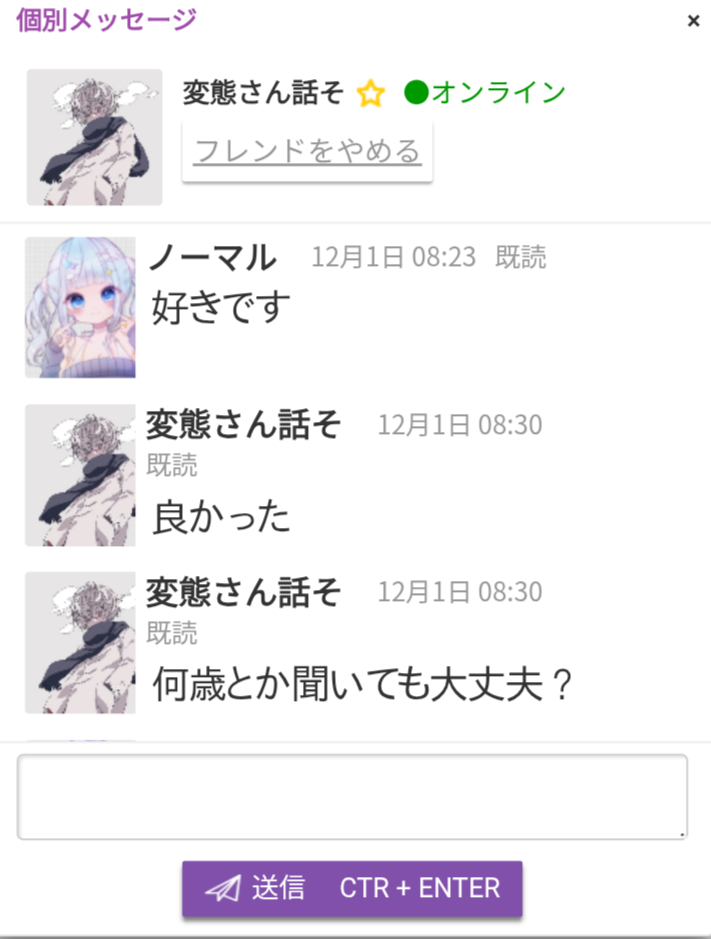Viewport: 711px width, 939px height.
Task: Tap the フレンドをやめる button
Action: (x=307, y=152)
